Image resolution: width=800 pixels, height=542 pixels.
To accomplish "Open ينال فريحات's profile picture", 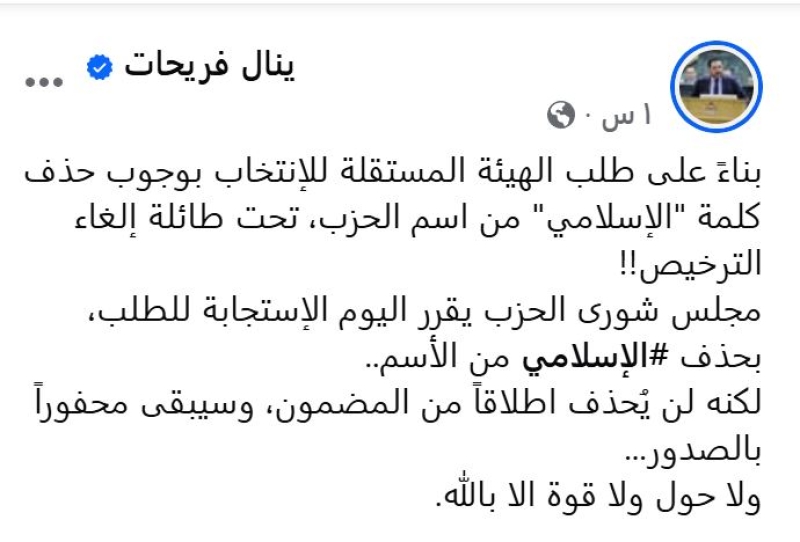I will tap(717, 89).
